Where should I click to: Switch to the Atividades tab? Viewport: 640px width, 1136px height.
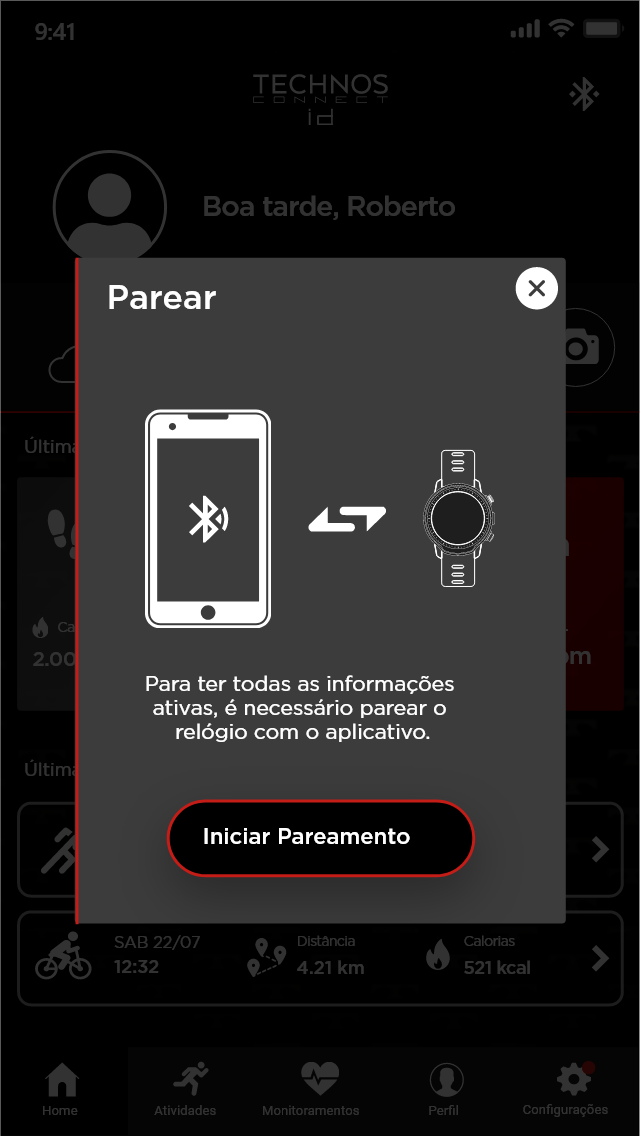(x=186, y=1087)
